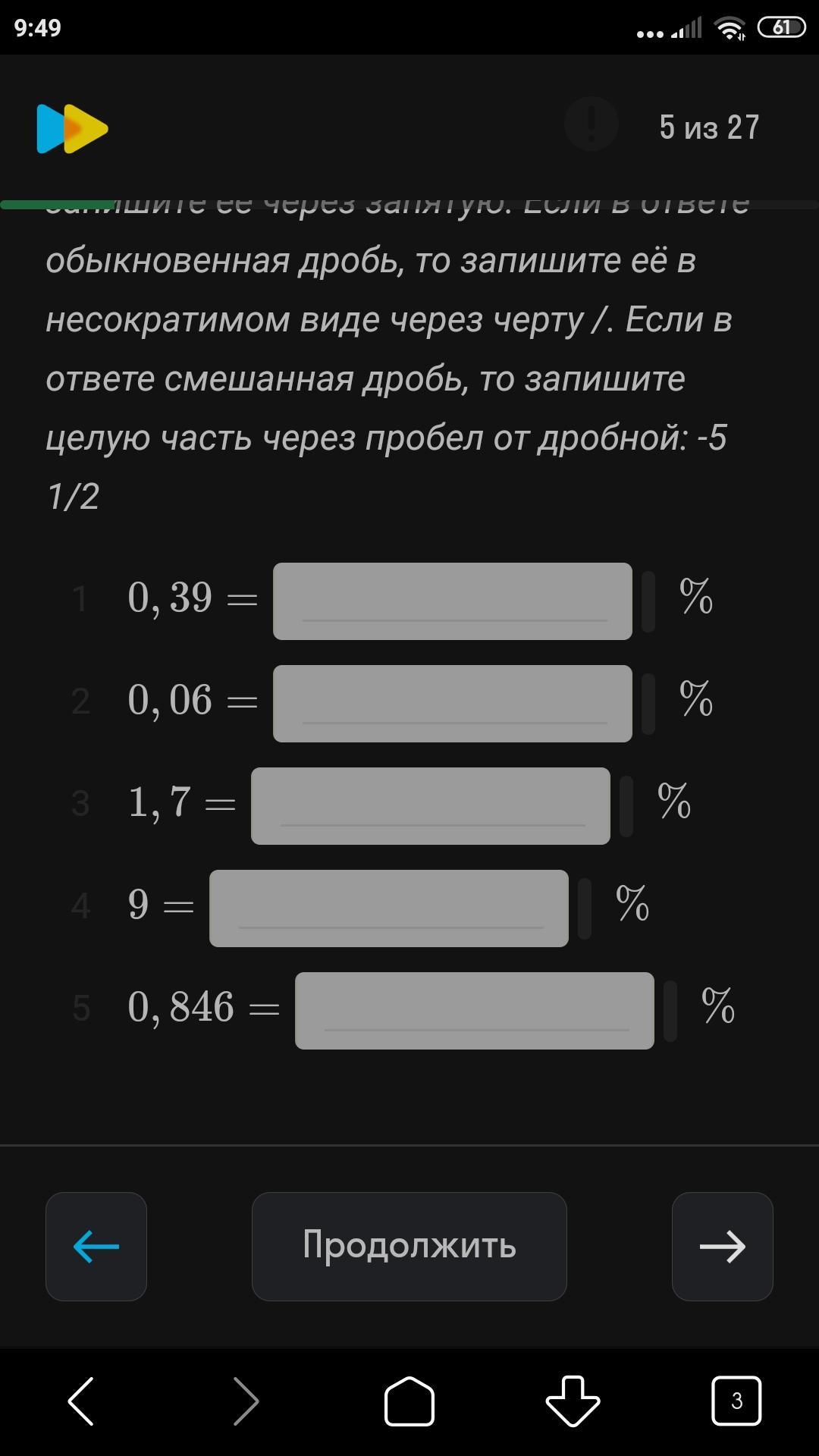Viewport: 819px width, 1456px height.
Task: Open browser tabs showing 3
Action: coord(736,1400)
